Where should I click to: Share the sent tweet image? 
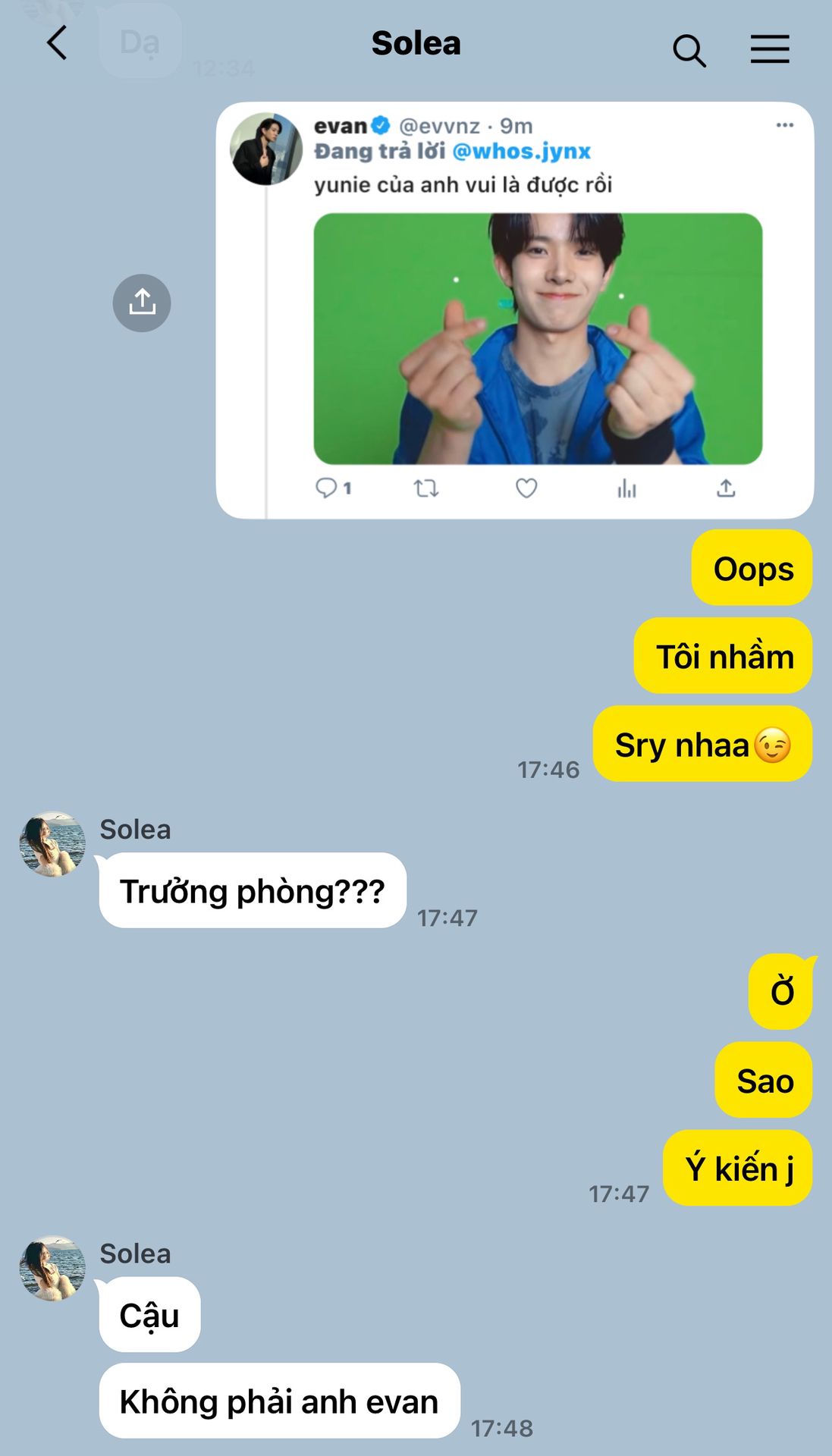click(142, 303)
